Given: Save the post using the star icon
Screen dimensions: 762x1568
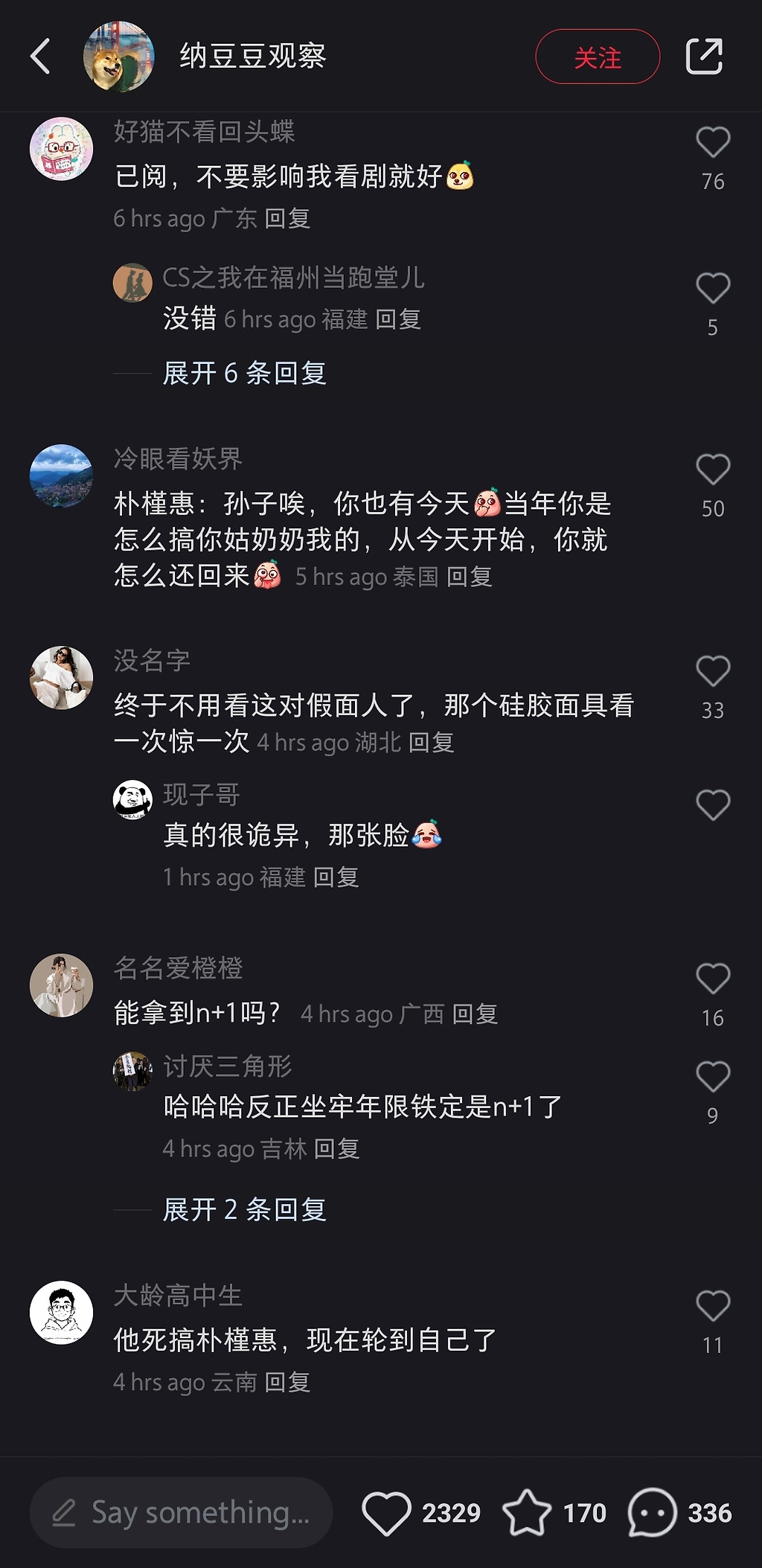Looking at the screenshot, I should click(x=527, y=1513).
